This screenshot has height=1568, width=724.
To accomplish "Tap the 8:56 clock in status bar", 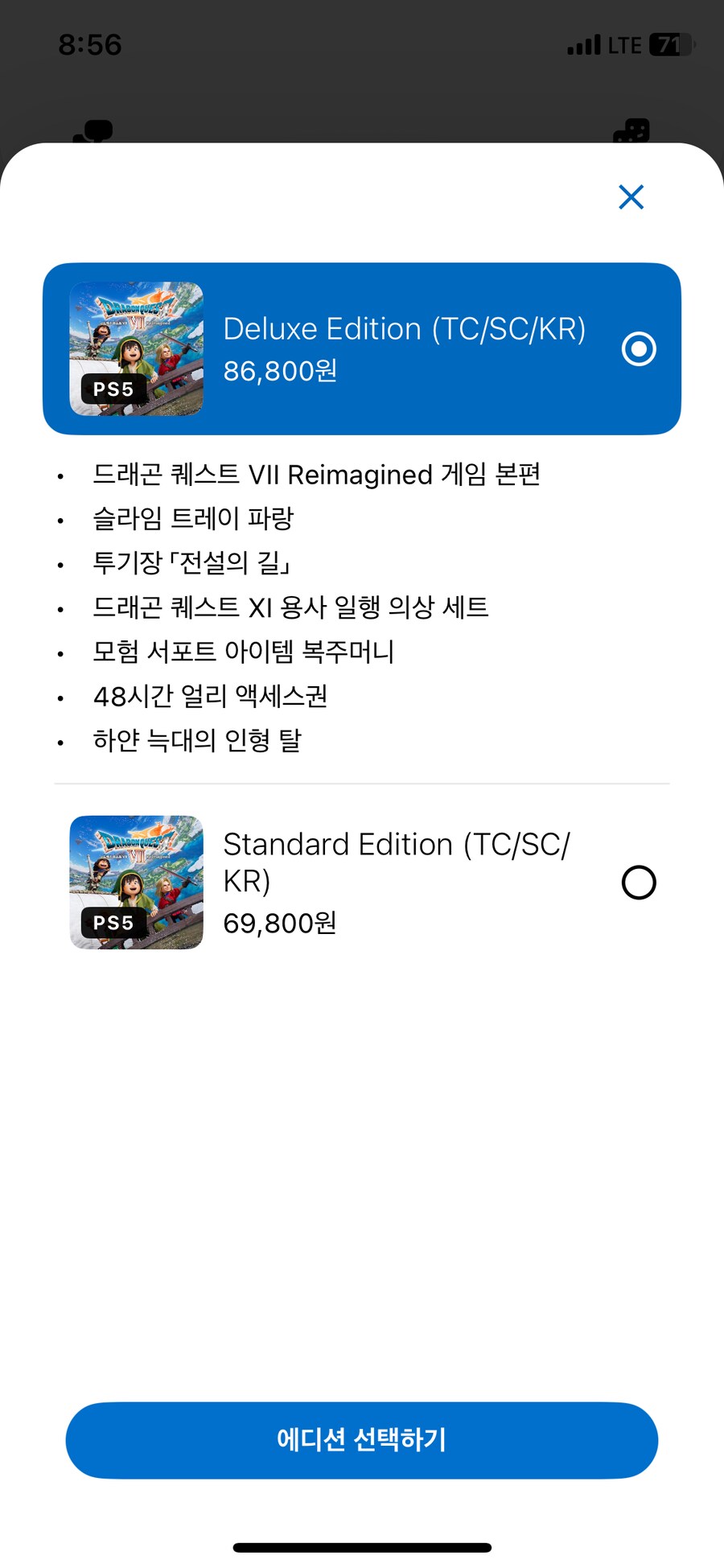I will coord(91,44).
